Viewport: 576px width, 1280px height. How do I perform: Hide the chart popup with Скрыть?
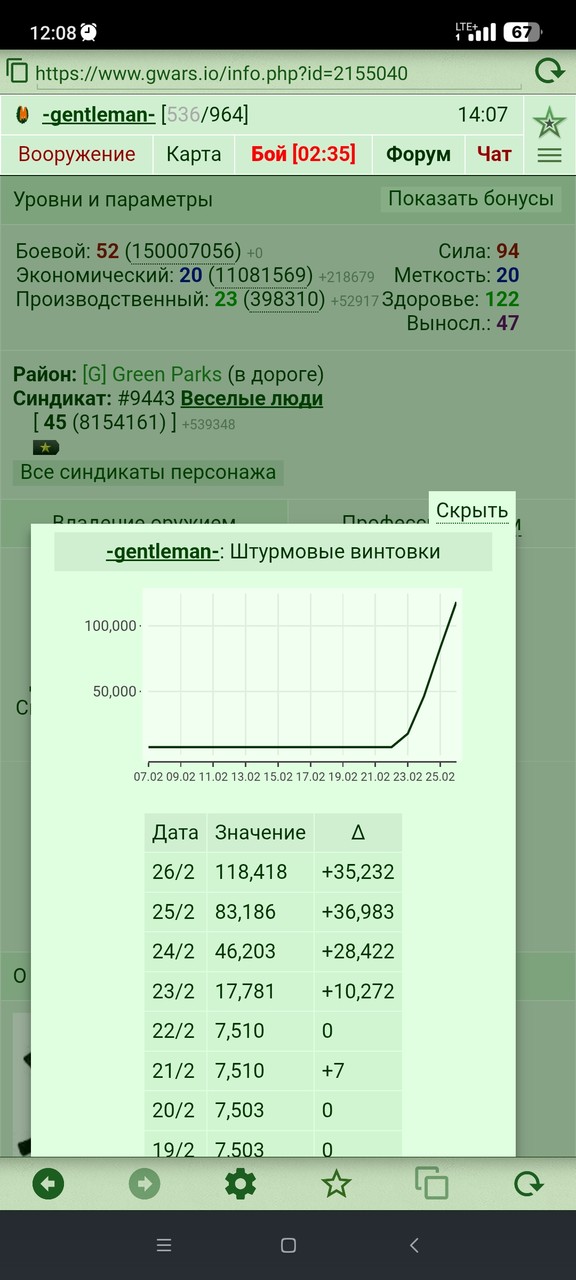(x=472, y=511)
